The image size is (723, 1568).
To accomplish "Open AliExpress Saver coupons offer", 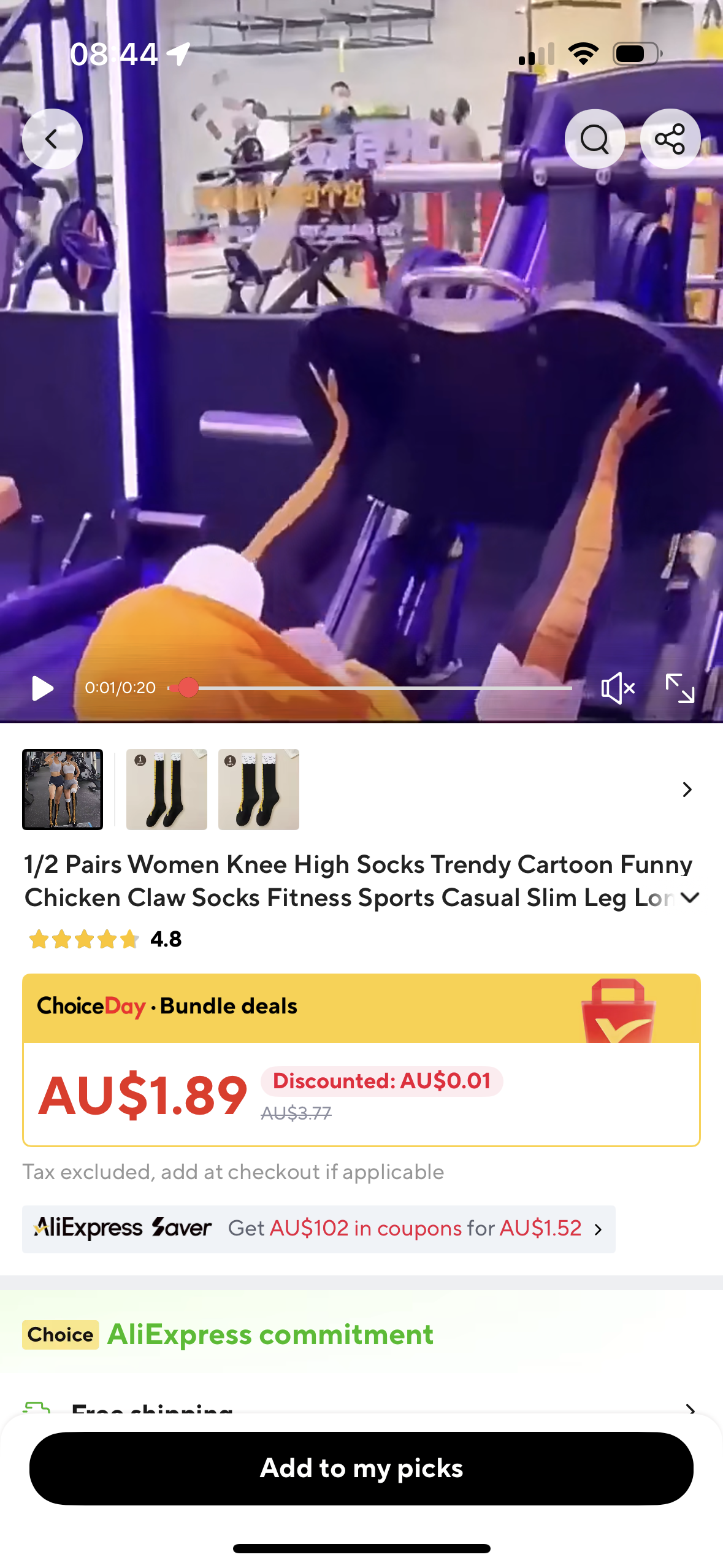I will pos(319,1229).
